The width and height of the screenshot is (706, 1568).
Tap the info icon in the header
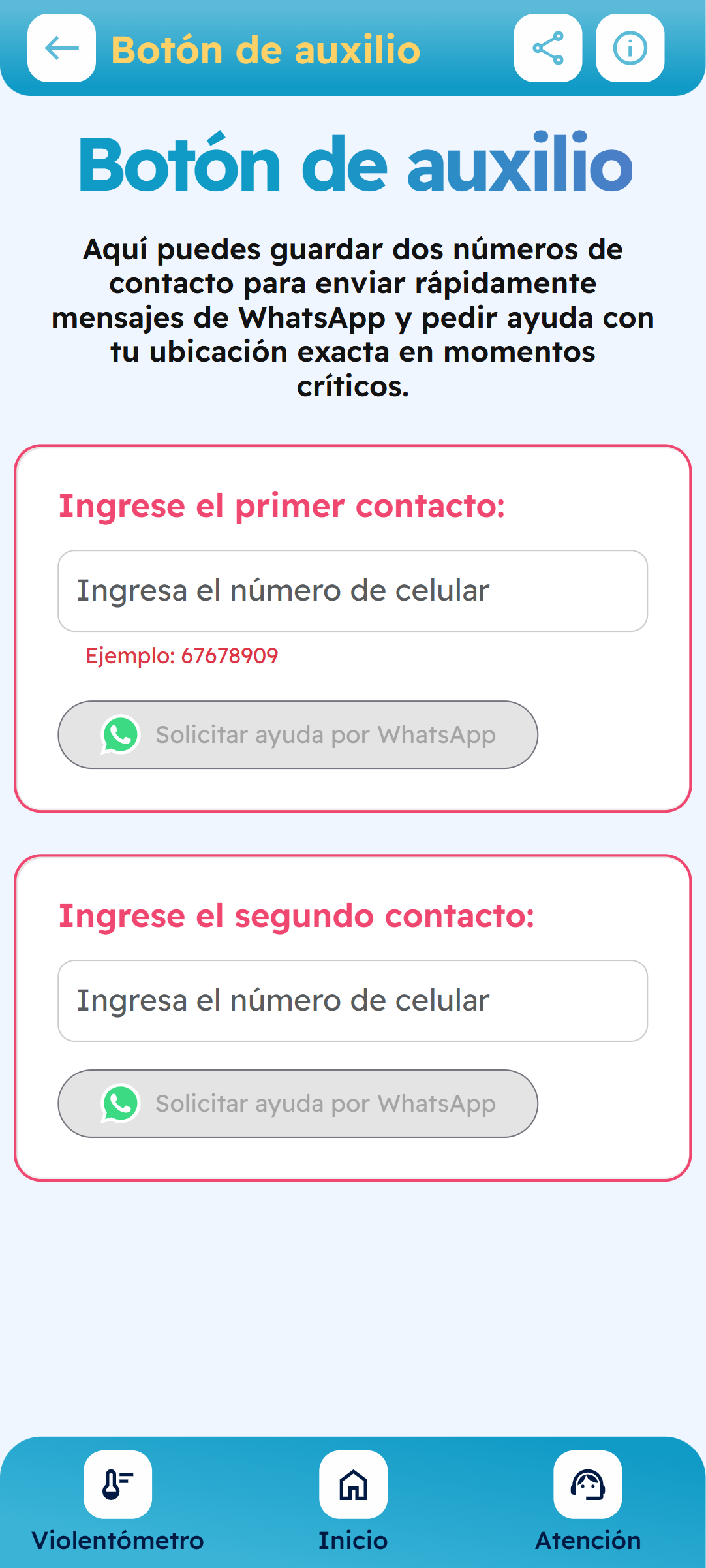[x=630, y=48]
